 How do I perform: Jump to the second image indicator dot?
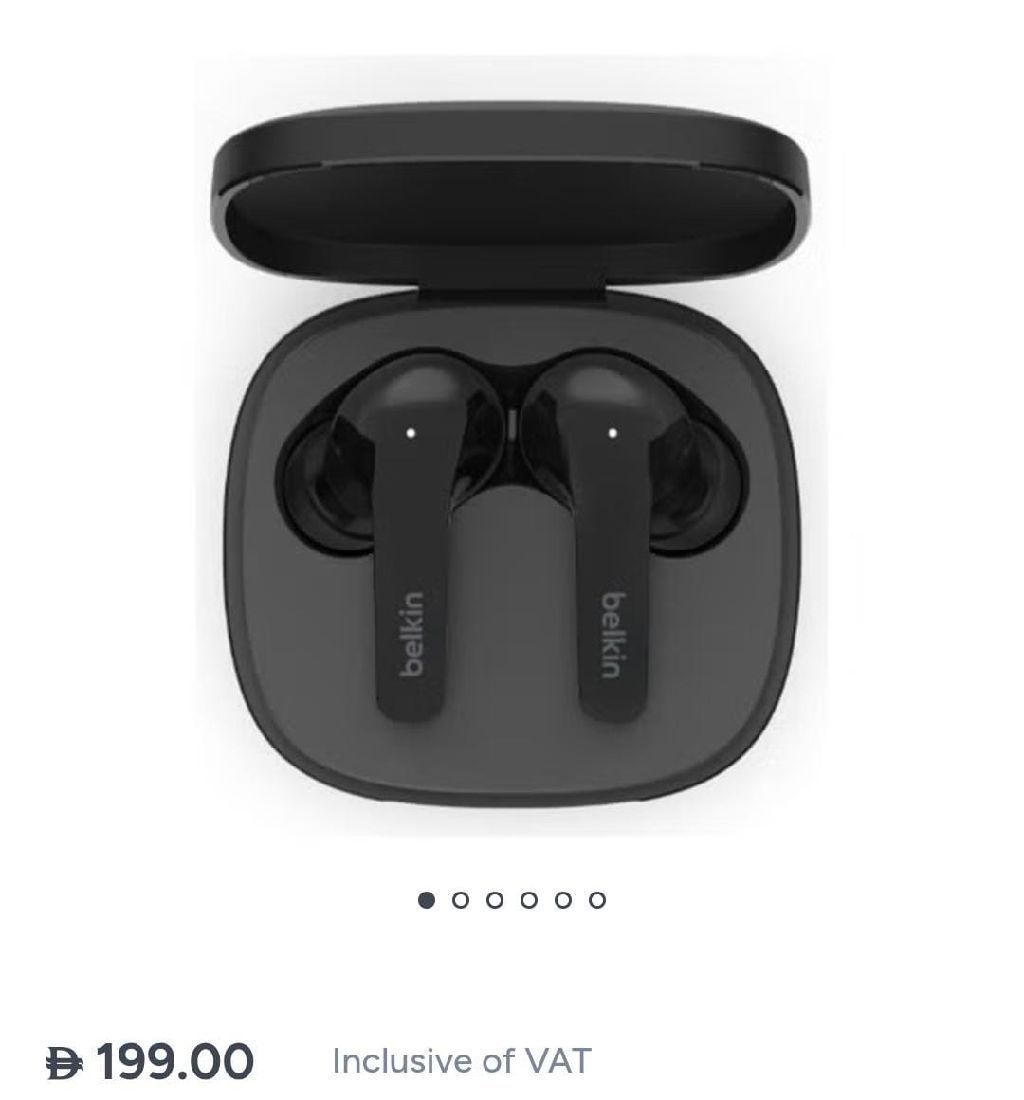tap(460, 900)
